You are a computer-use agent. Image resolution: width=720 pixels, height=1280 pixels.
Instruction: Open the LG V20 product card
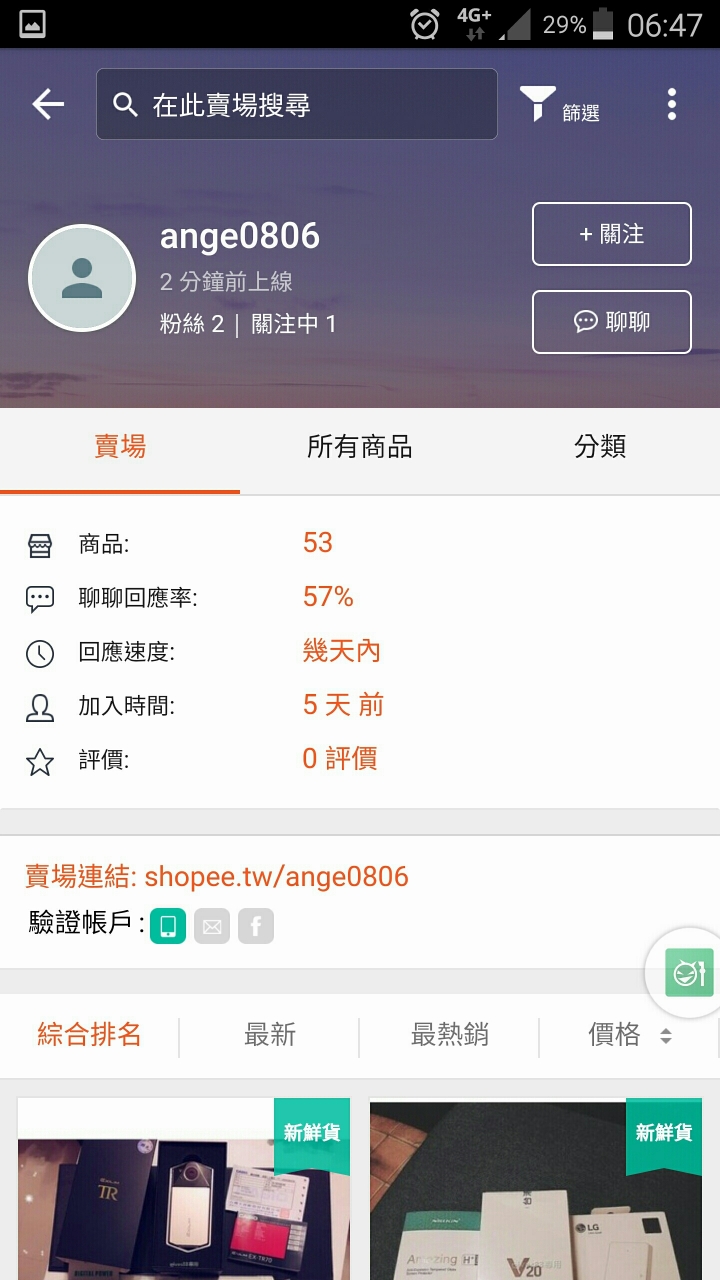pos(535,1190)
